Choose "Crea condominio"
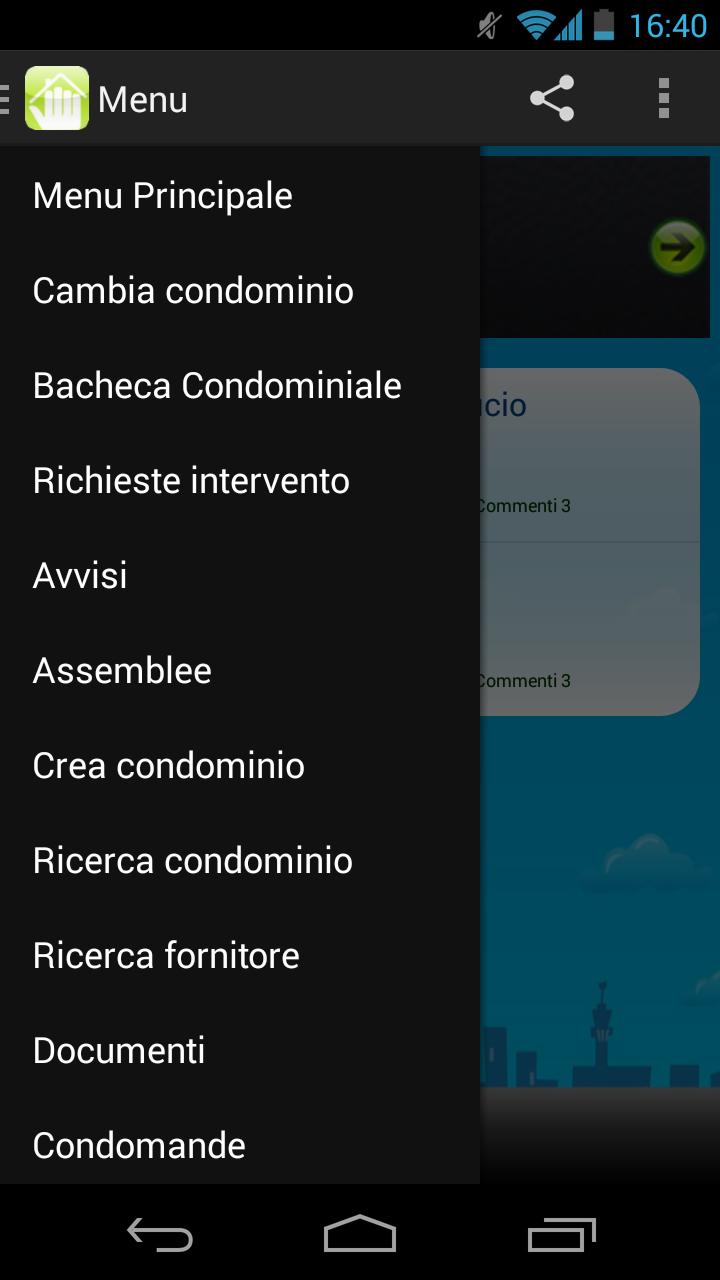 pos(169,765)
